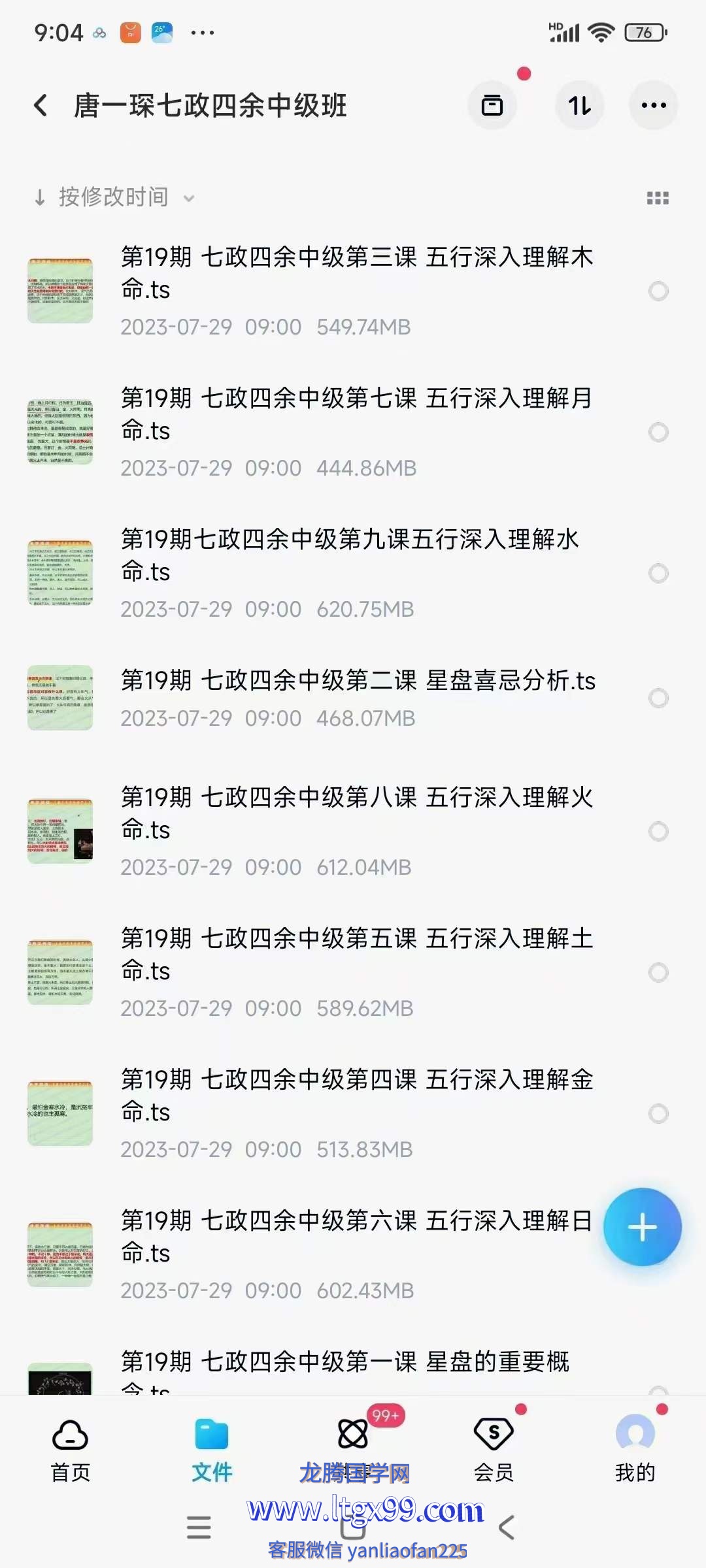Open 第二课 星盘喜忌分析.ts file
Viewport: 706px width, 1568px height.
(x=358, y=681)
